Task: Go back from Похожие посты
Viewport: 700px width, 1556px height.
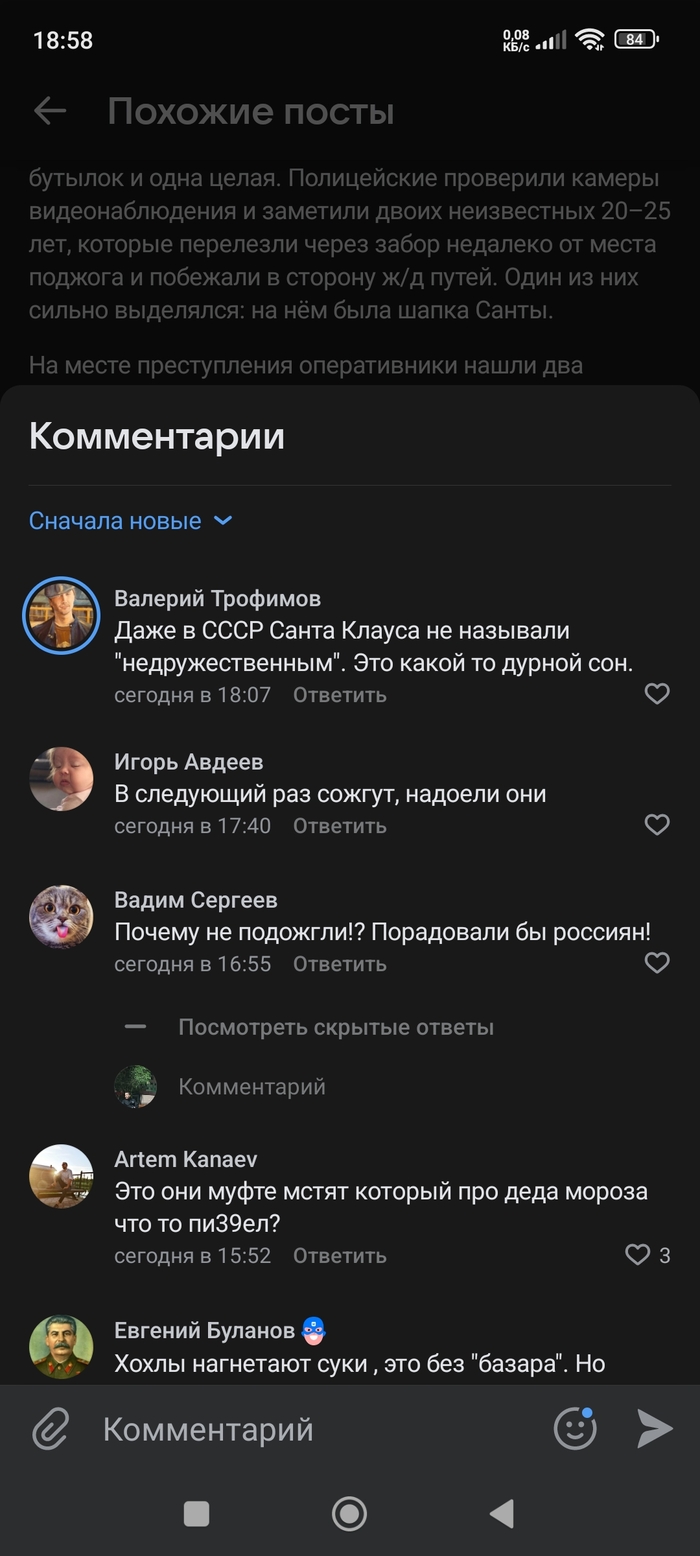Action: point(50,111)
